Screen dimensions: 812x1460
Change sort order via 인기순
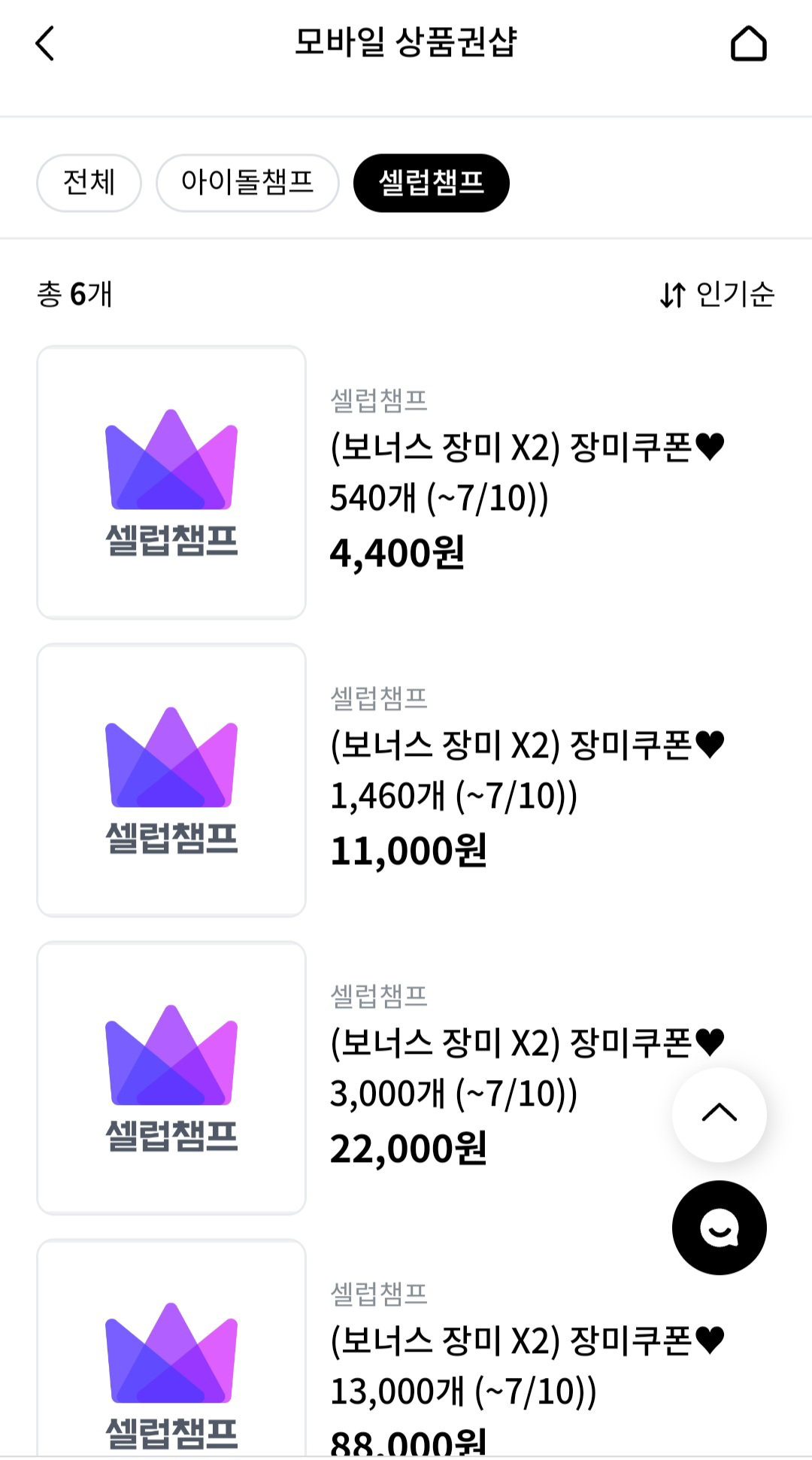click(717, 294)
